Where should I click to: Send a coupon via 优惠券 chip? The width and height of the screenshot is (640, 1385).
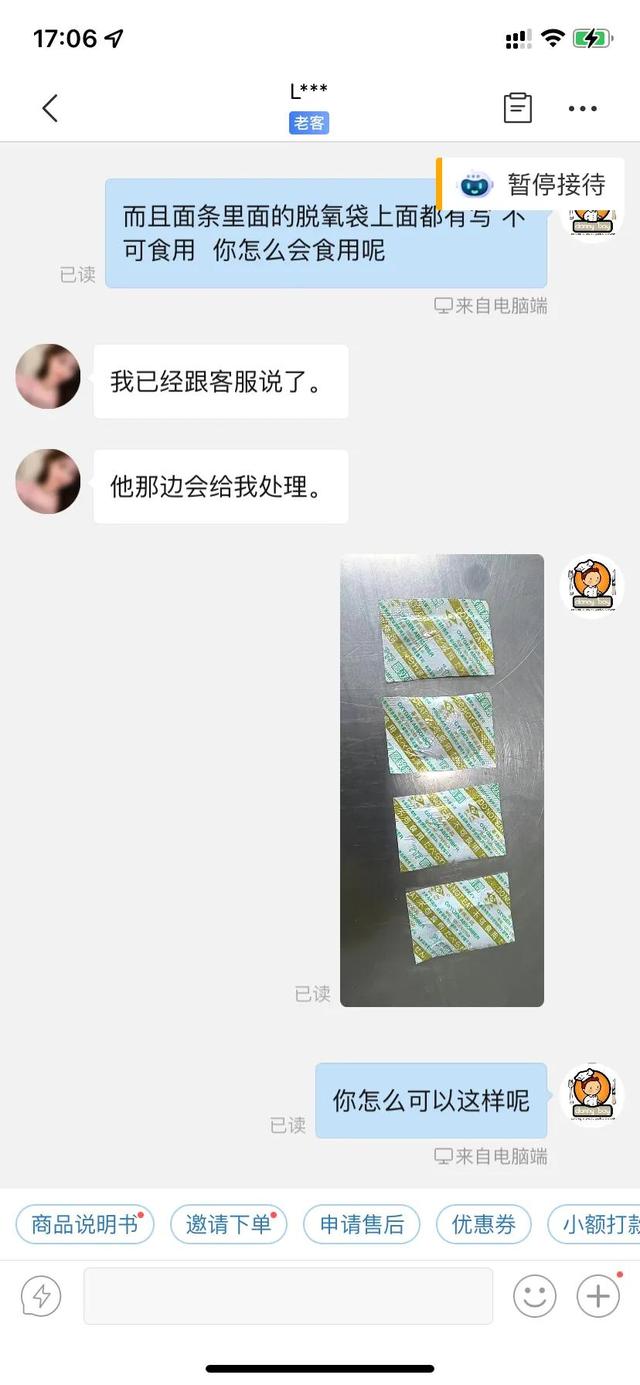[x=484, y=1224]
